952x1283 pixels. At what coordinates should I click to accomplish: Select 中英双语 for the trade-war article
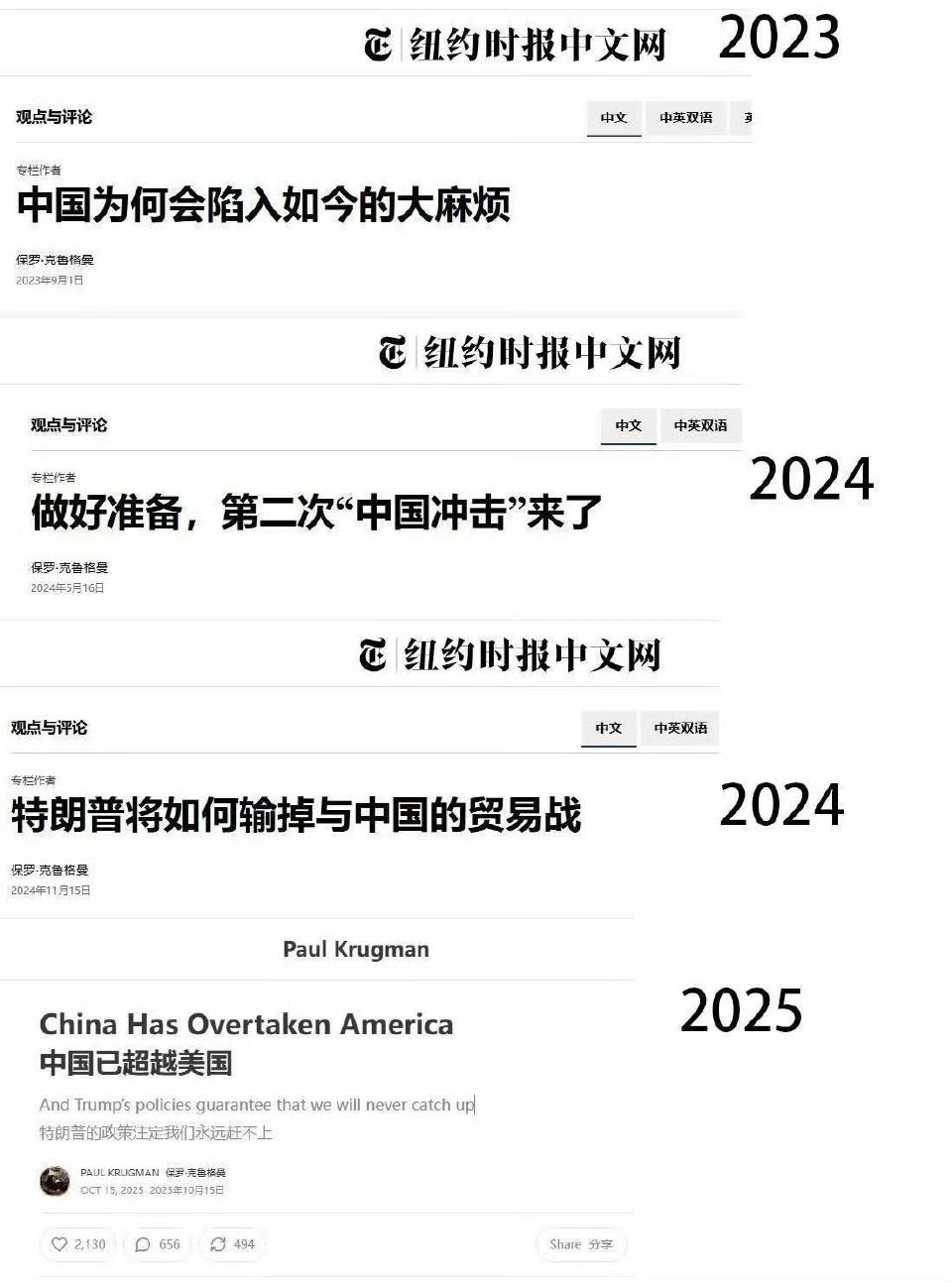point(679,728)
